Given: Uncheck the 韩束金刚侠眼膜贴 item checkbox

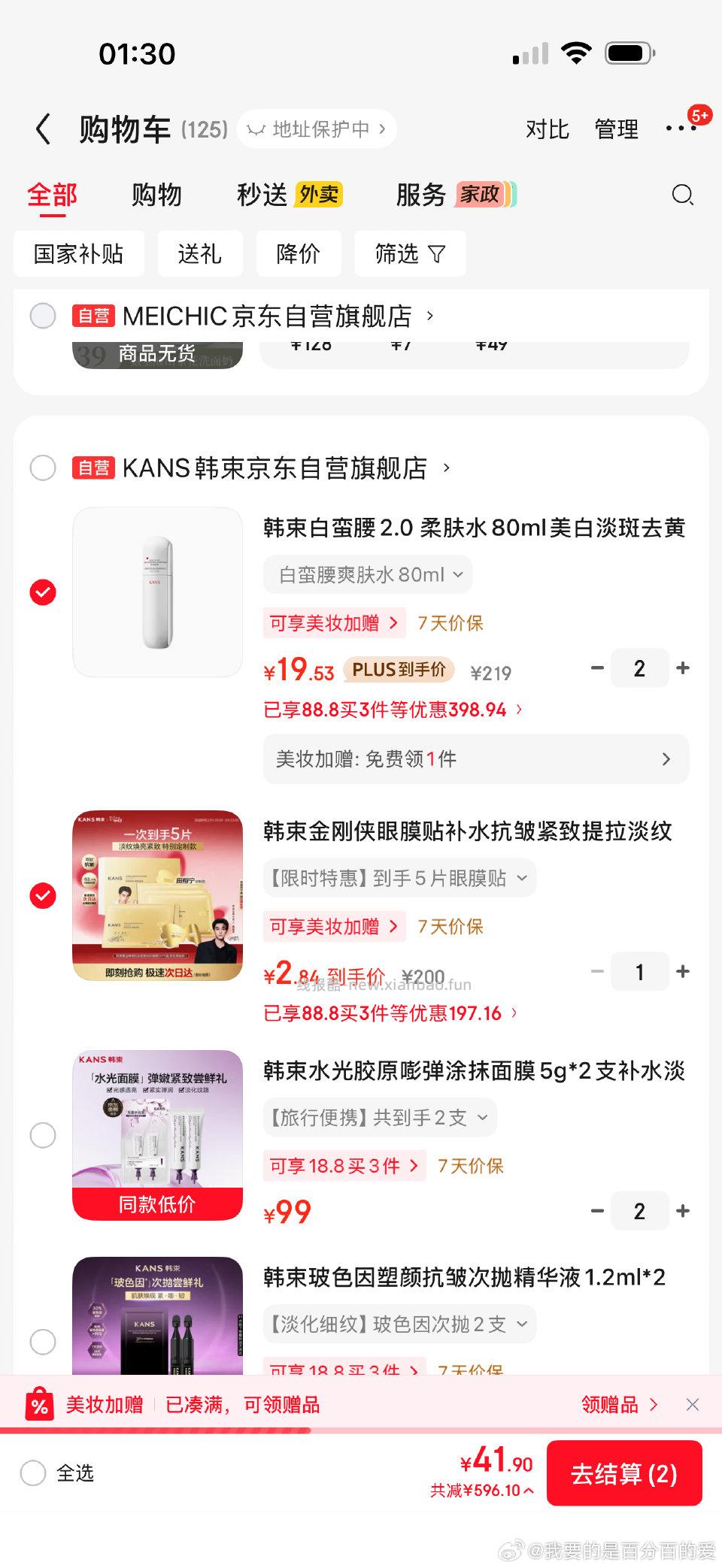Looking at the screenshot, I should (44, 894).
